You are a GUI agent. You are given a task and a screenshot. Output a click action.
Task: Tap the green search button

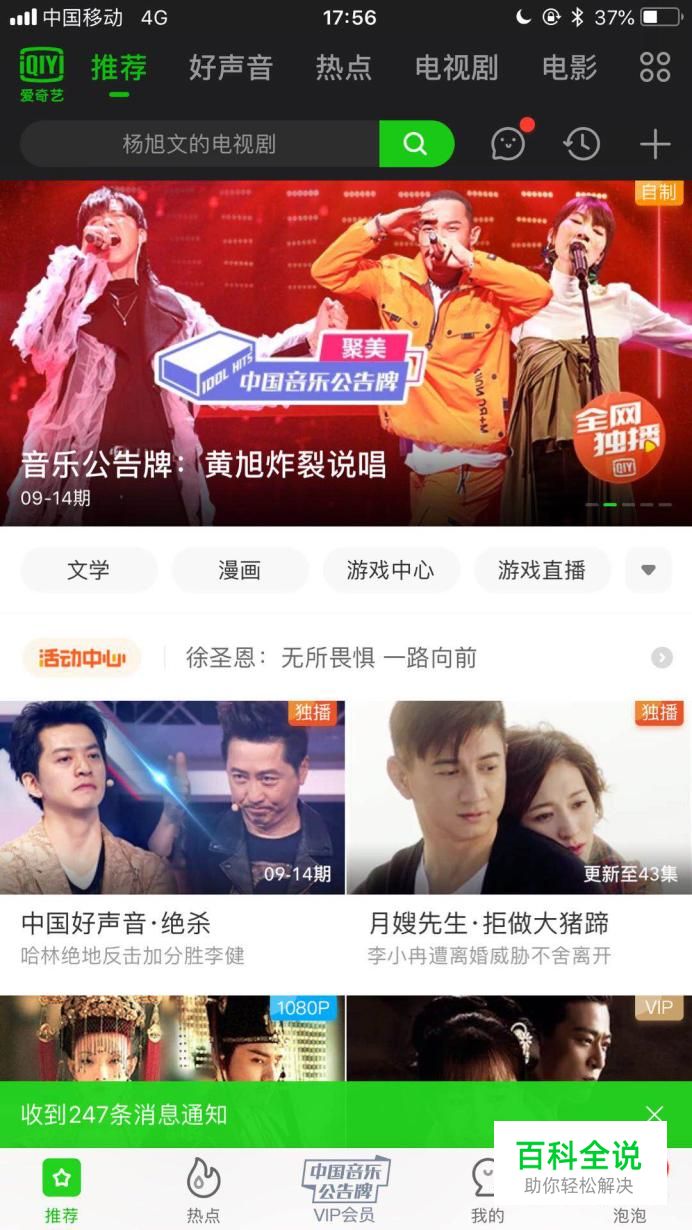[416, 144]
